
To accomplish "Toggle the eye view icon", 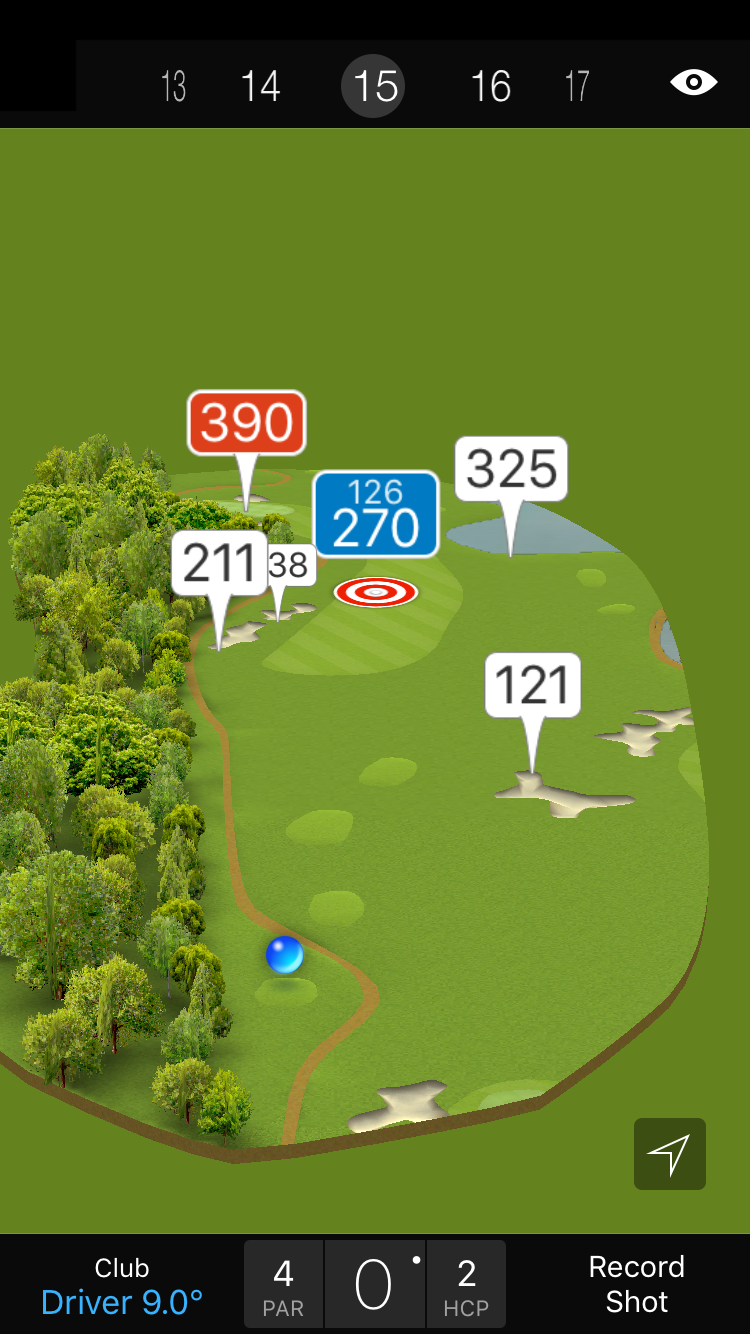I will coord(693,82).
